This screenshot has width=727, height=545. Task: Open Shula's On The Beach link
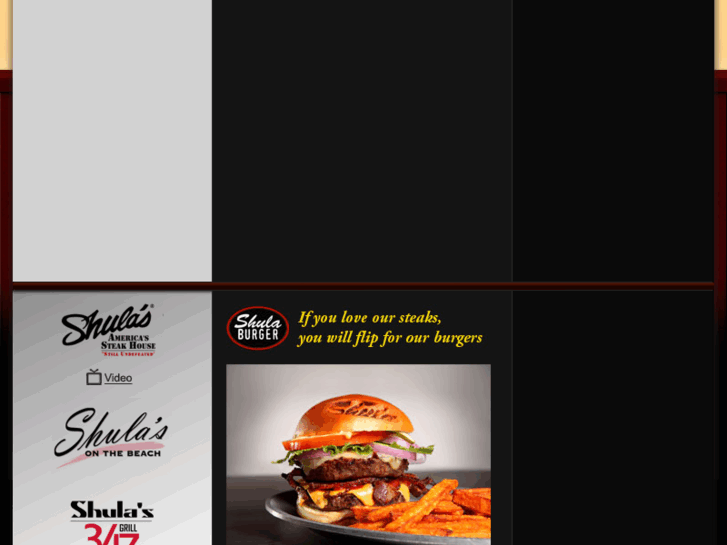click(110, 438)
